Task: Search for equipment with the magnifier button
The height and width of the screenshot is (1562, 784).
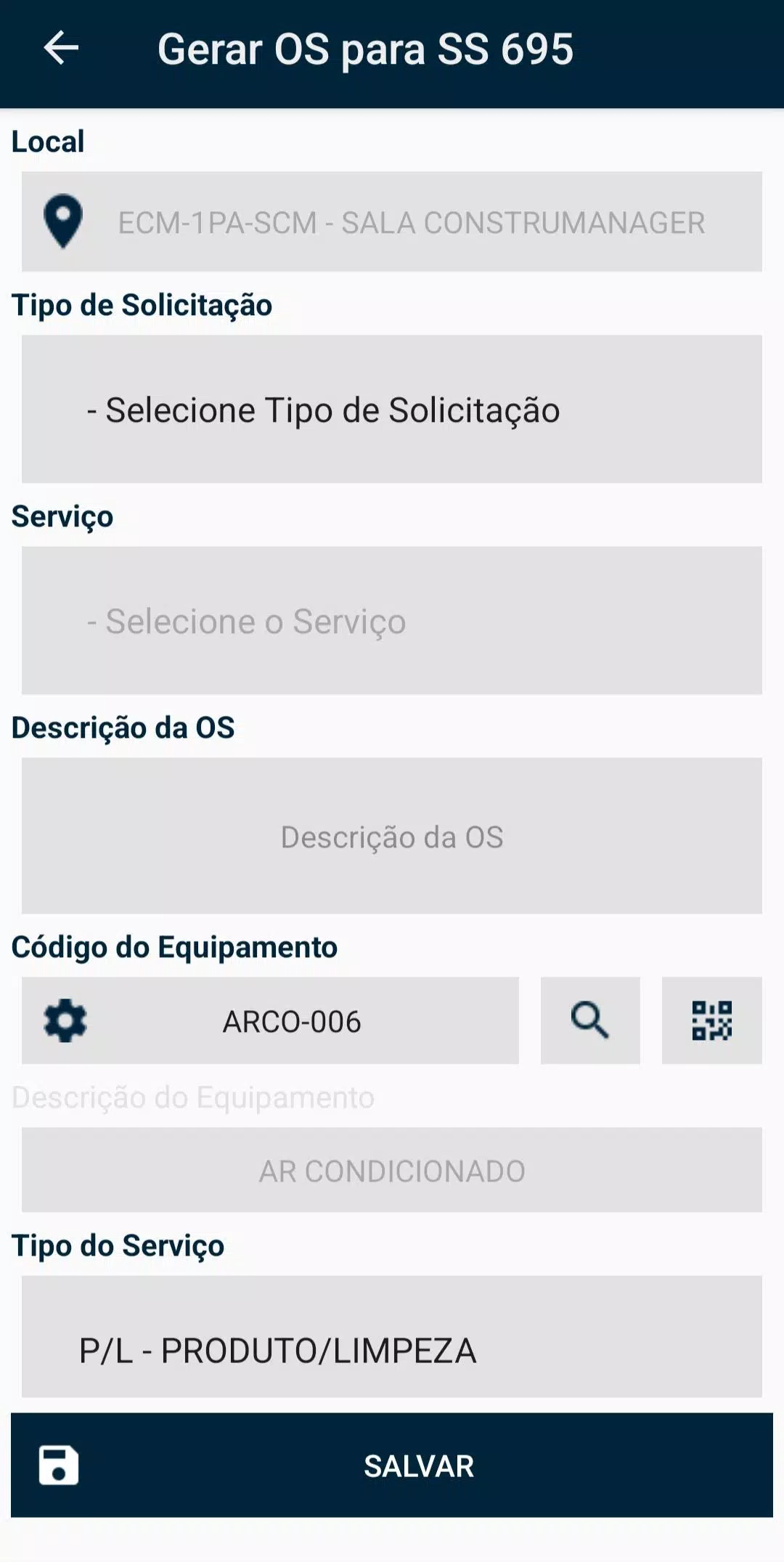Action: [590, 1020]
